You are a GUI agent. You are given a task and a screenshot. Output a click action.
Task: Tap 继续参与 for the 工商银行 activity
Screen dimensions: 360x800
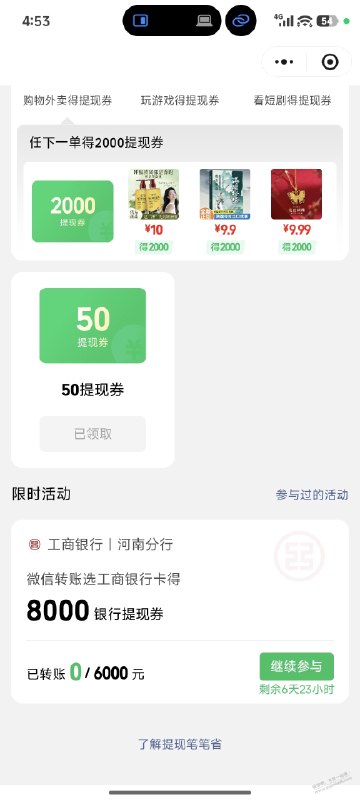297,666
